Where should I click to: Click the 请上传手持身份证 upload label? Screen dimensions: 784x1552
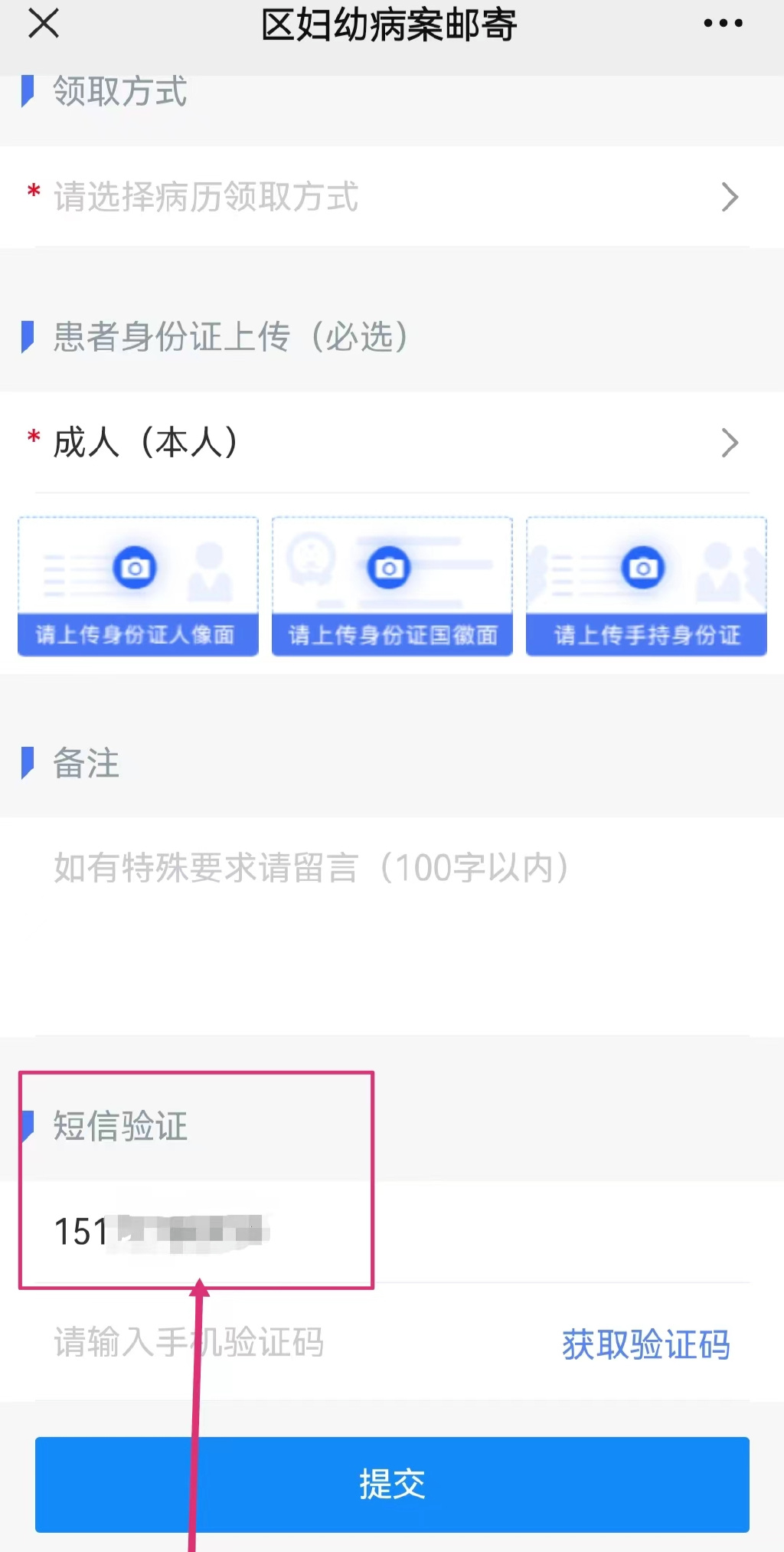(x=645, y=634)
